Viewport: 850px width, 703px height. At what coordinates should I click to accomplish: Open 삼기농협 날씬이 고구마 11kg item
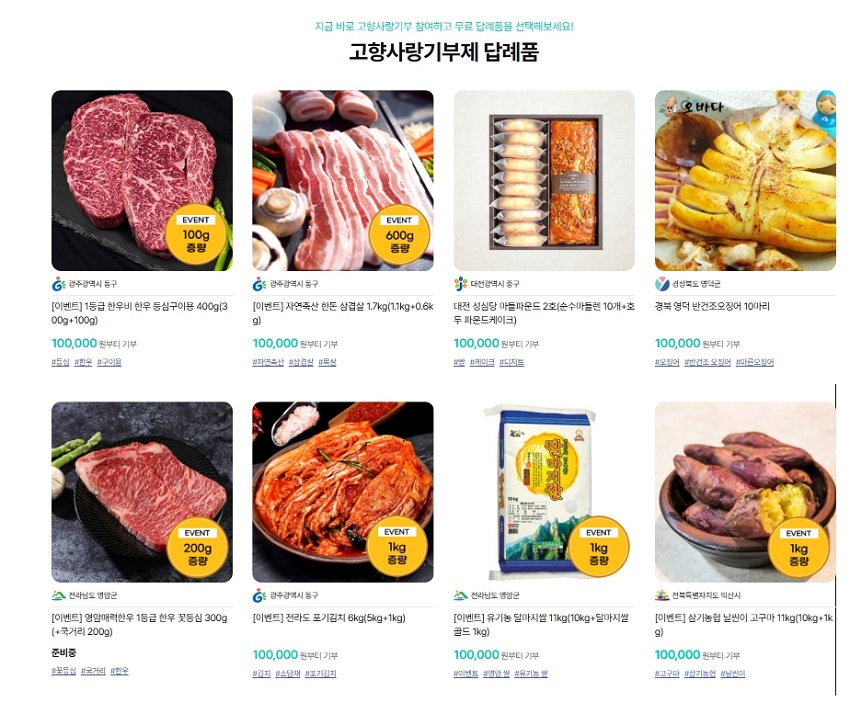(x=745, y=492)
